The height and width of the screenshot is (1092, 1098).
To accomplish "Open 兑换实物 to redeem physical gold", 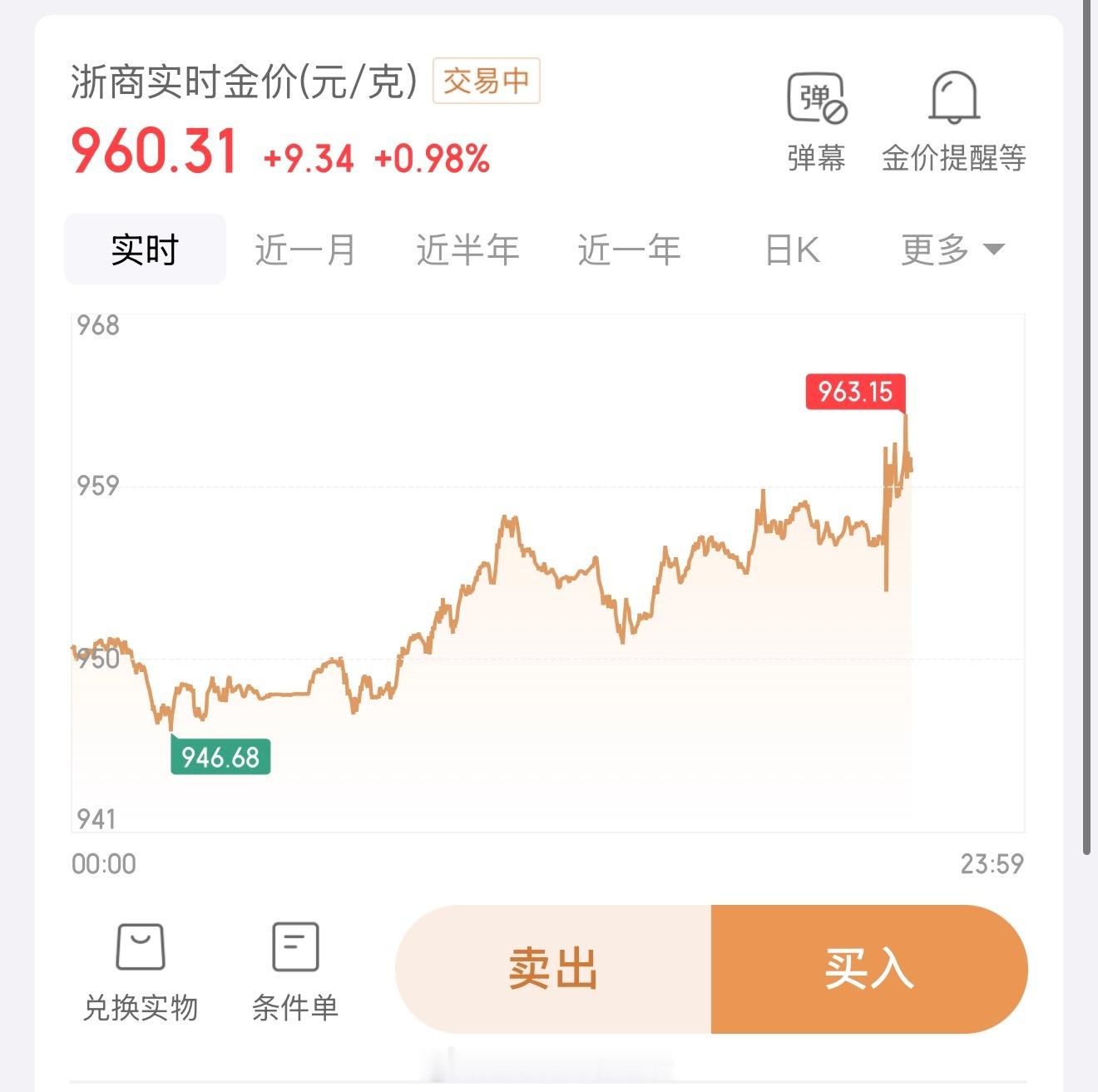I will pos(141,972).
